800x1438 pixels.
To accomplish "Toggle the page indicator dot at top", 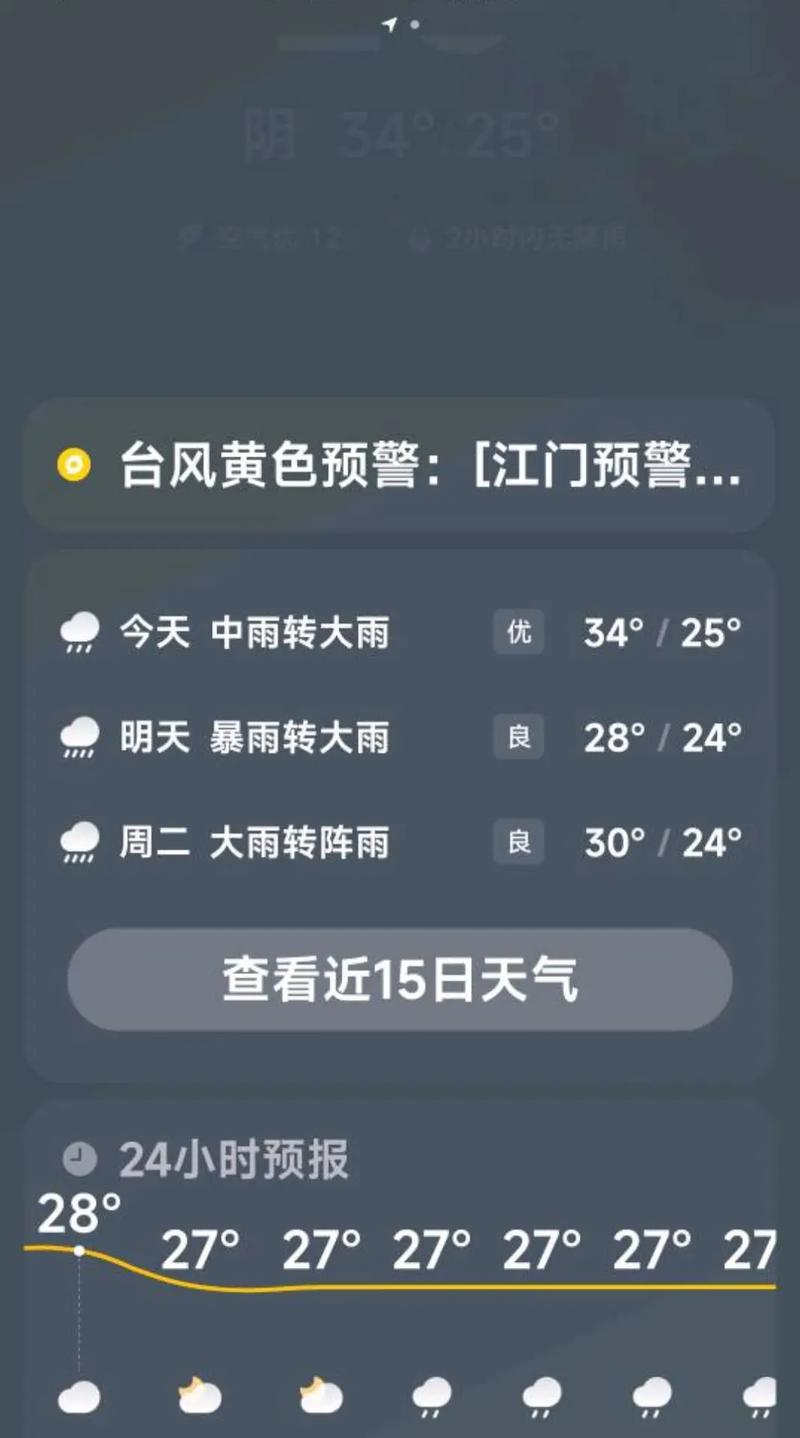I will point(413,24).
